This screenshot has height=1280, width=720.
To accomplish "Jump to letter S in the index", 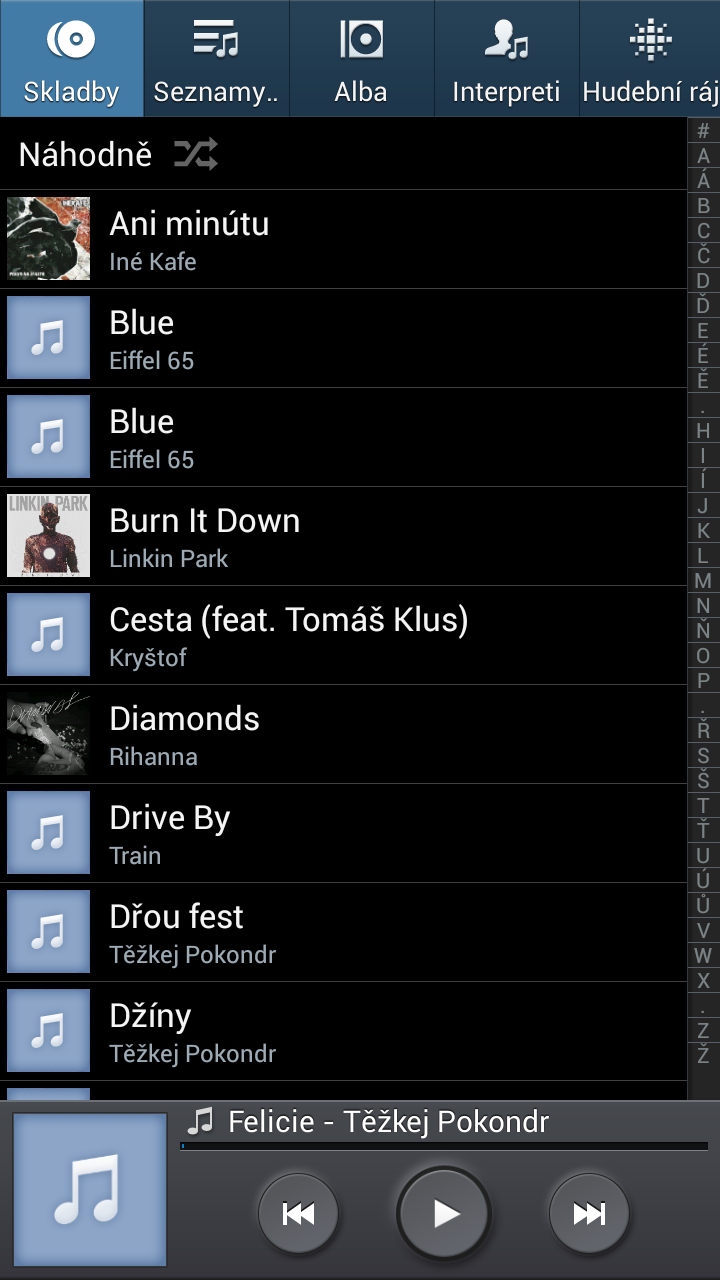I will point(703,756).
